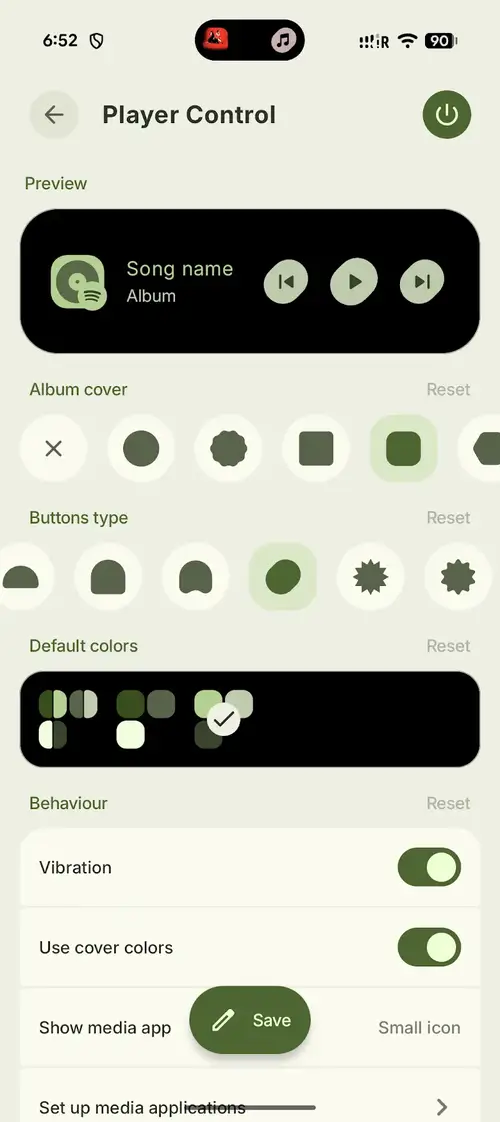Disable Use cover colors
The image size is (500, 1122).
click(x=429, y=947)
